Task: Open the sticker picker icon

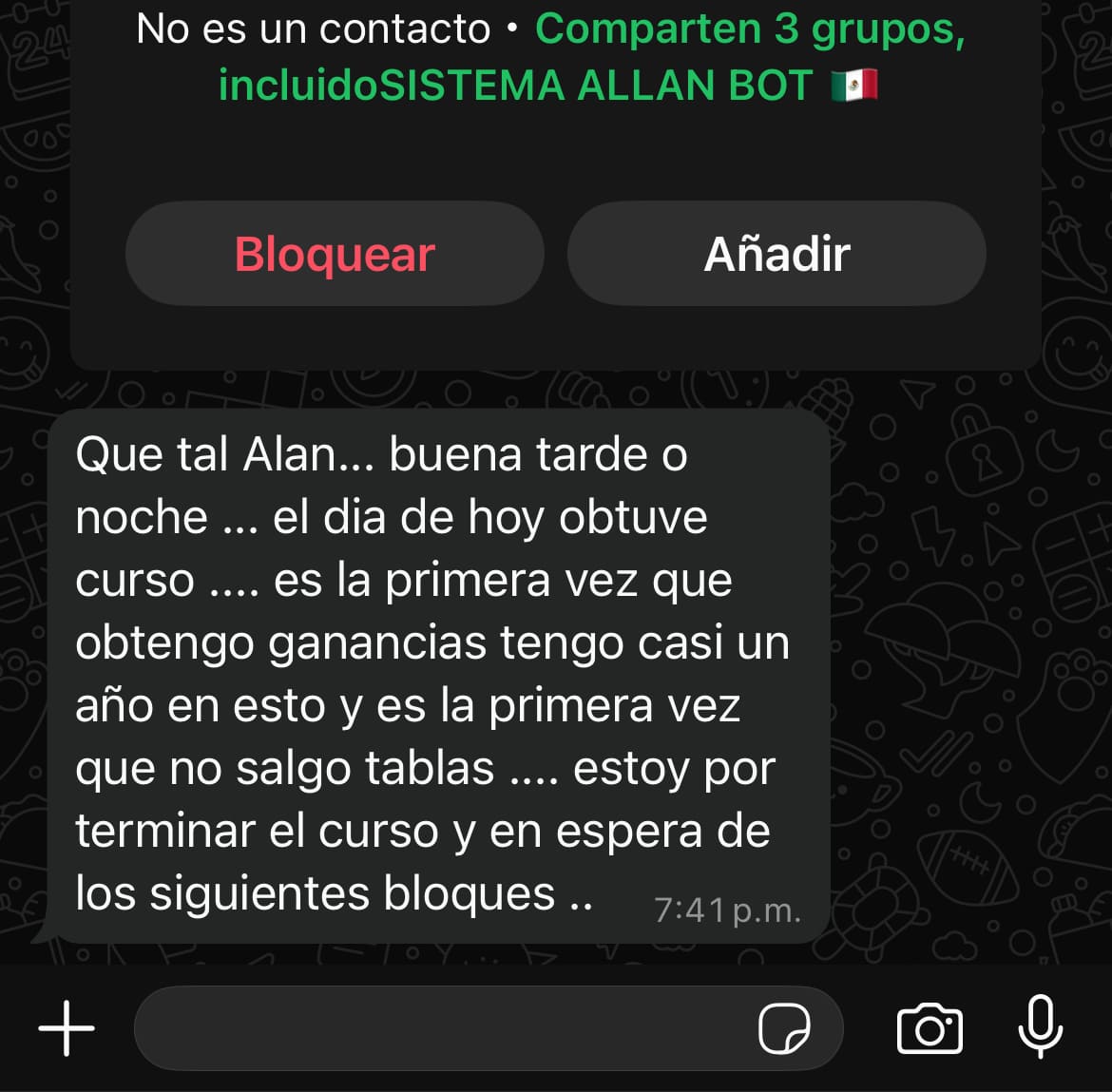Action: click(784, 1028)
